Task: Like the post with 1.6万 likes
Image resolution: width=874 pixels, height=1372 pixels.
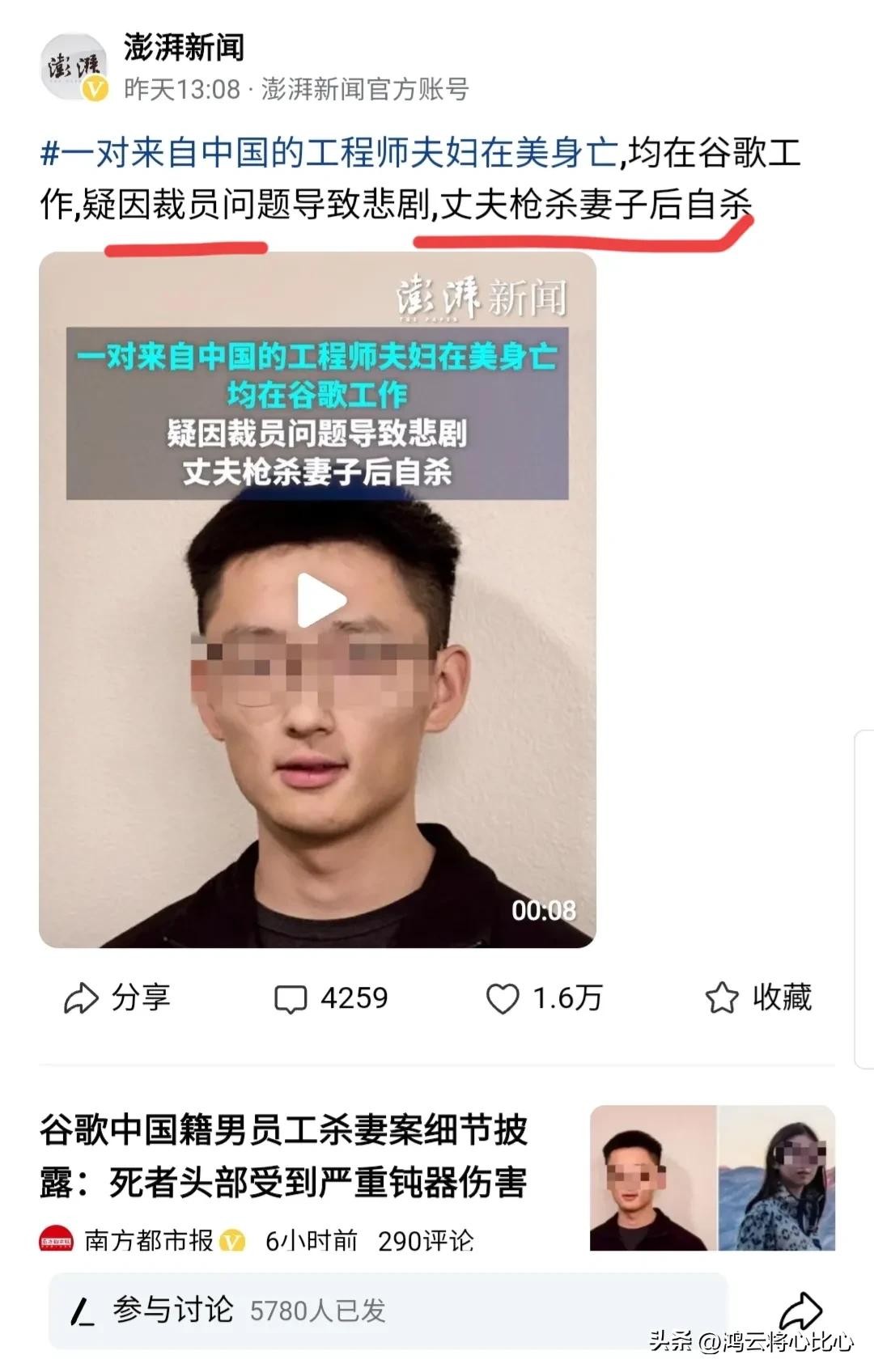Action: [544, 998]
